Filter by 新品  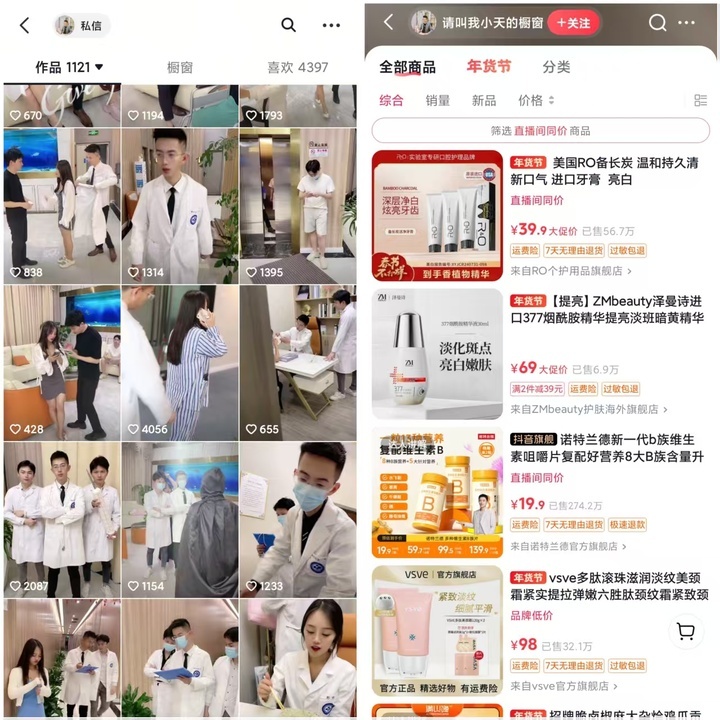tap(484, 100)
